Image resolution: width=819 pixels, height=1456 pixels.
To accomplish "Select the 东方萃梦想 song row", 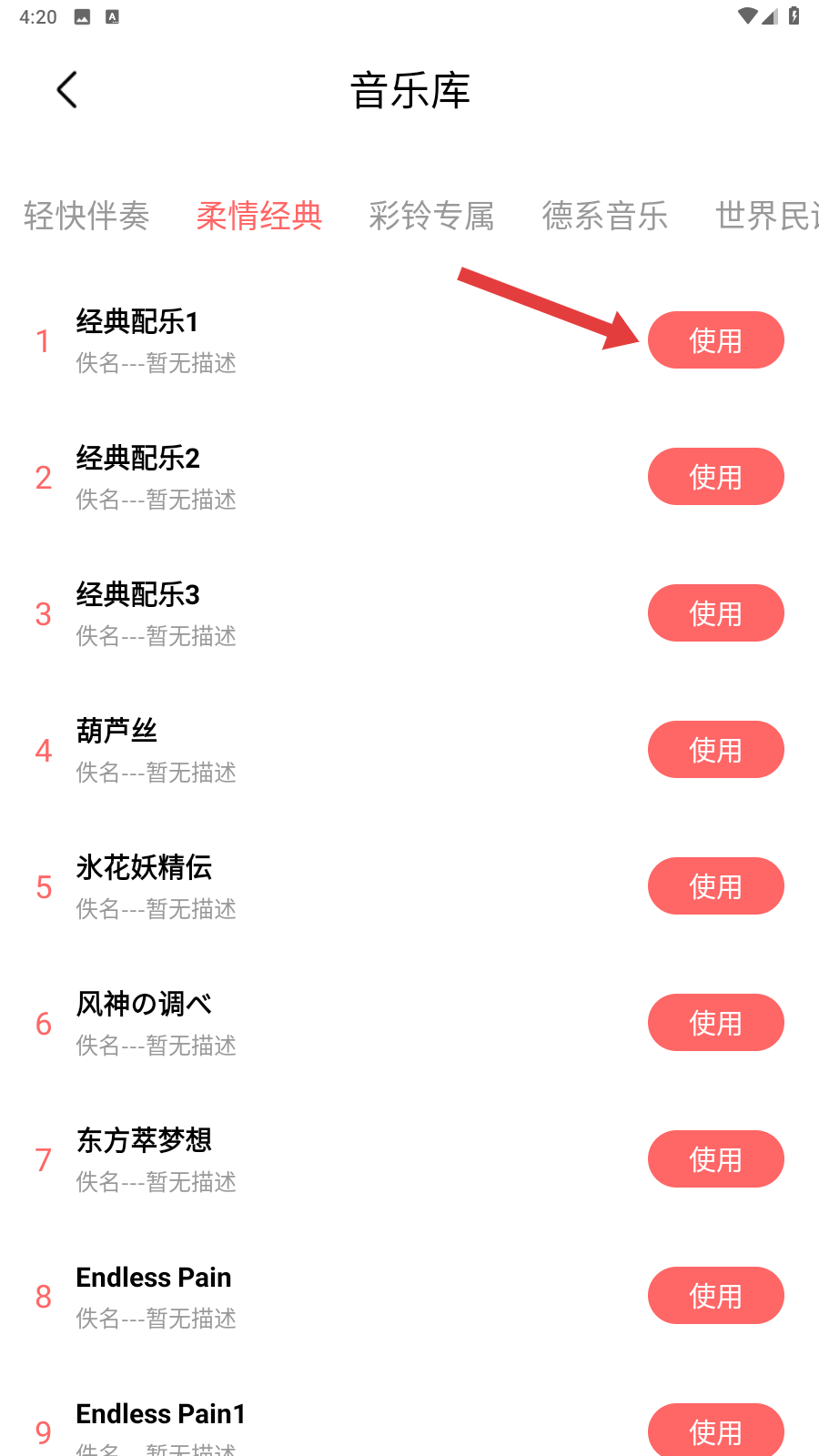I will 273,1159.
